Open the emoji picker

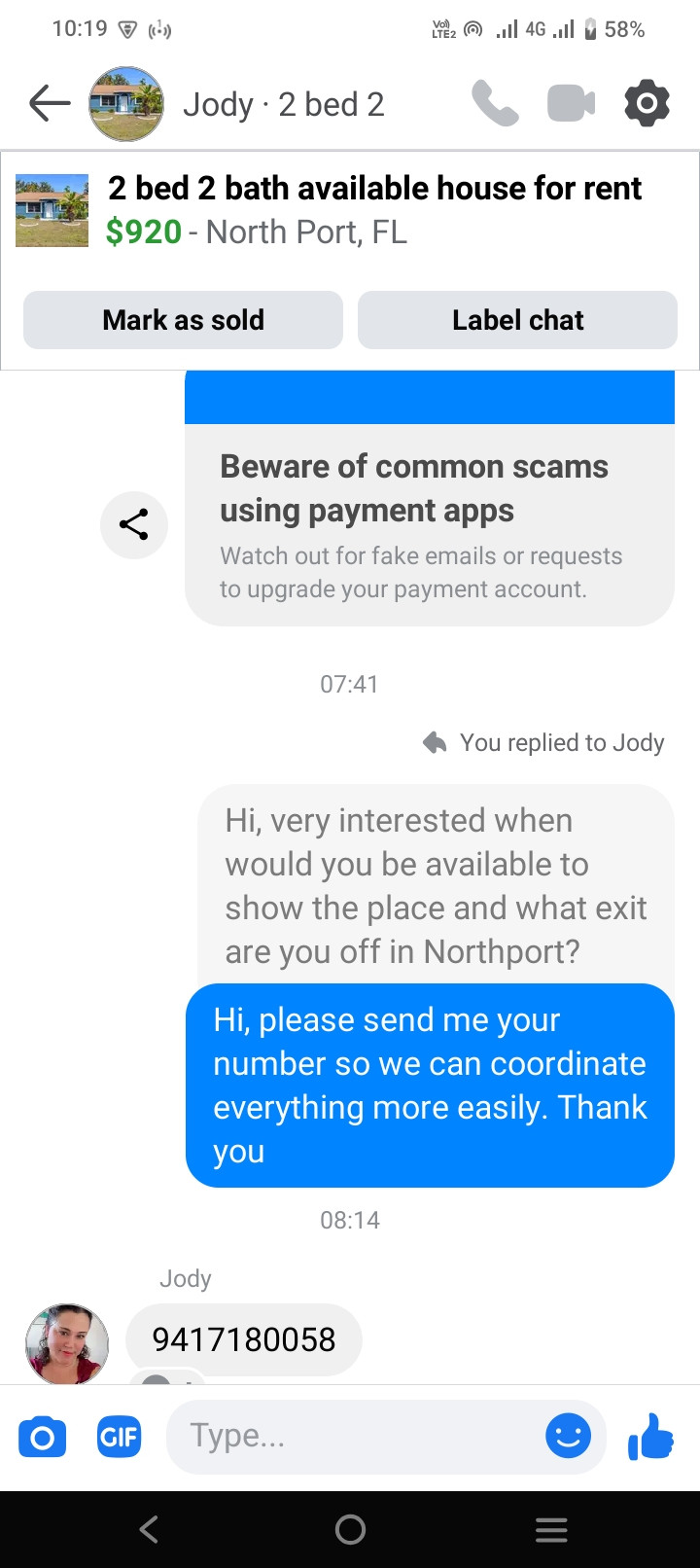(568, 1436)
